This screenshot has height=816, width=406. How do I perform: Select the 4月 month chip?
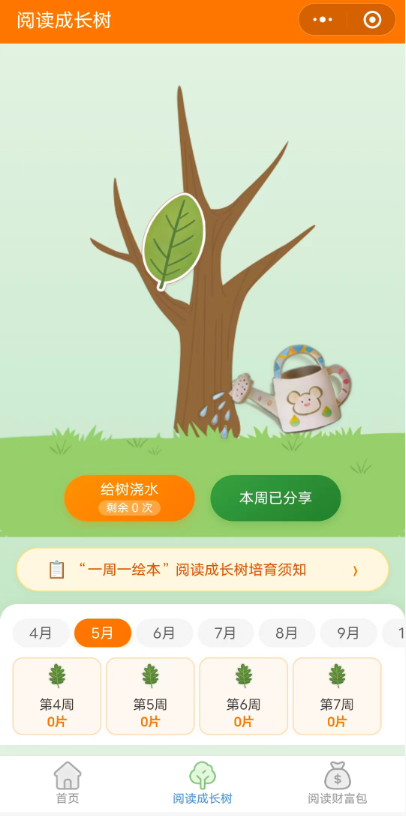(41, 633)
